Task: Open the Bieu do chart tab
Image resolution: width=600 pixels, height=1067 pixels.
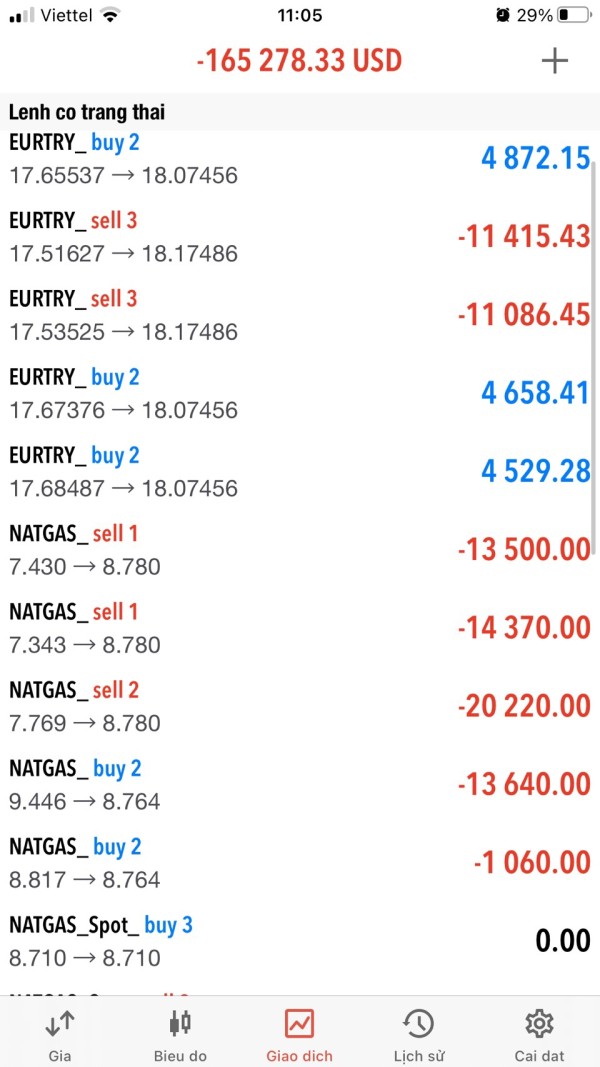Action: 180,1034
